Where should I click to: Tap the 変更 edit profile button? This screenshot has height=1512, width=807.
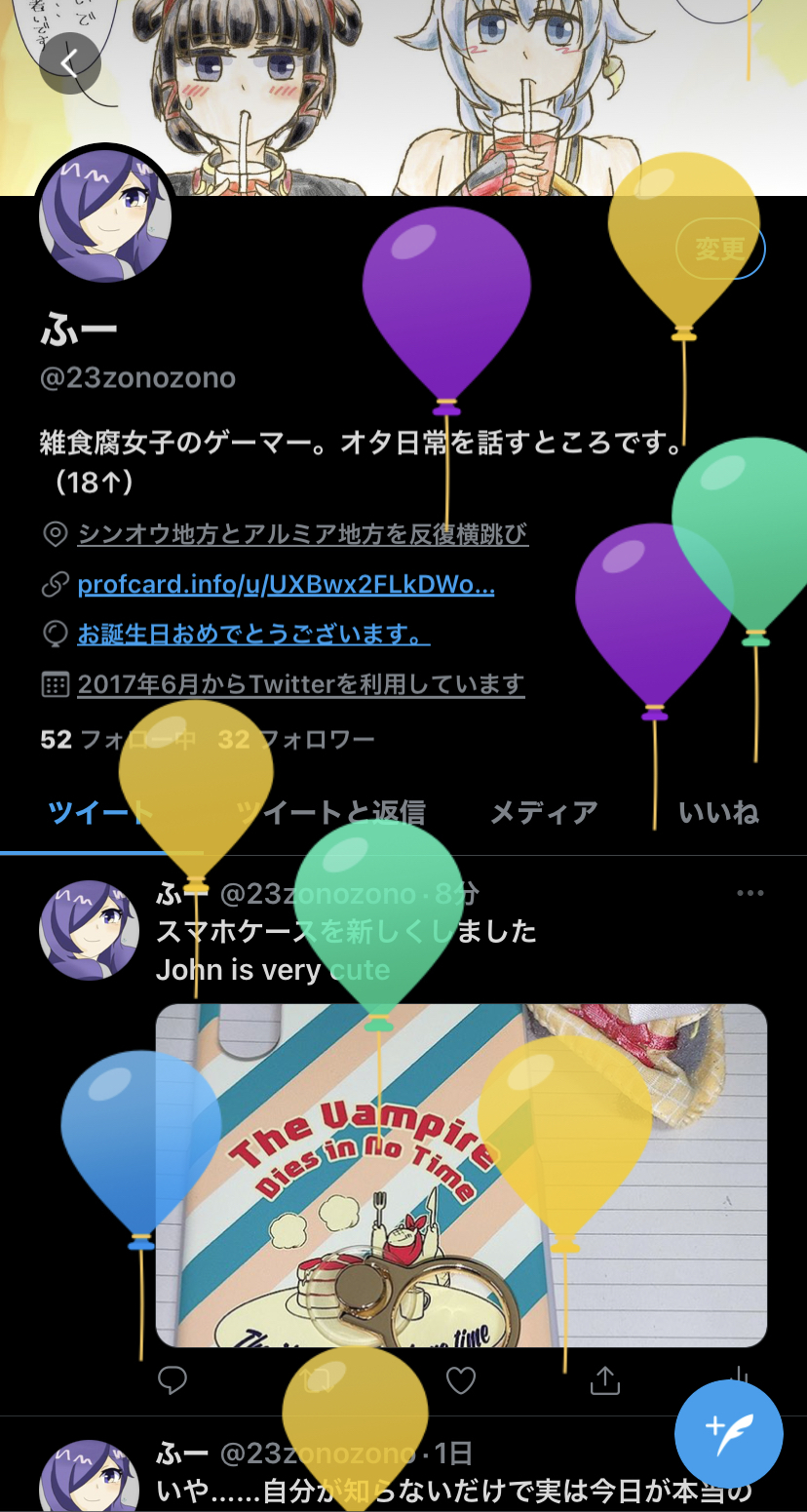pos(720,250)
